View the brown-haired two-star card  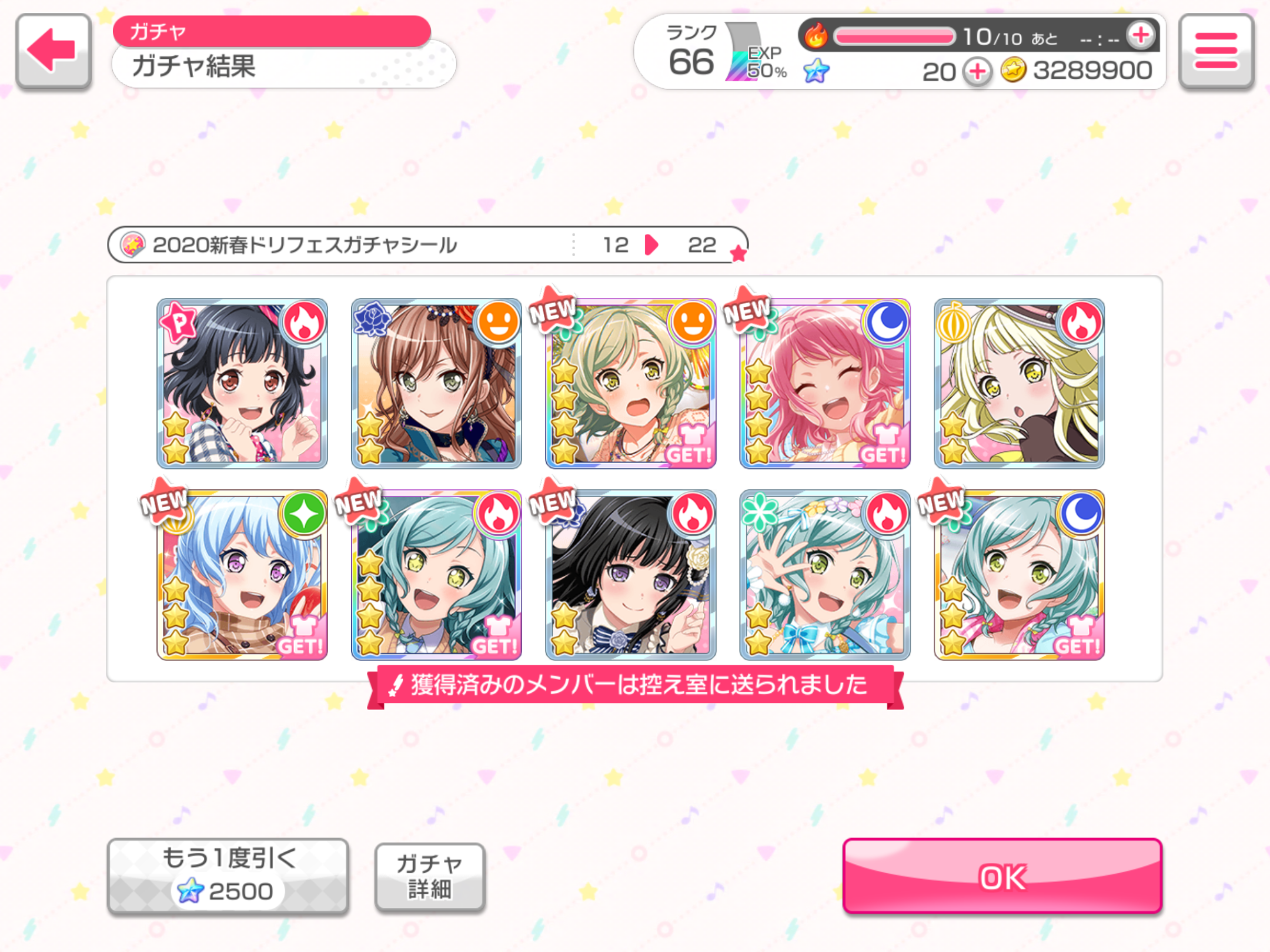pos(436,383)
